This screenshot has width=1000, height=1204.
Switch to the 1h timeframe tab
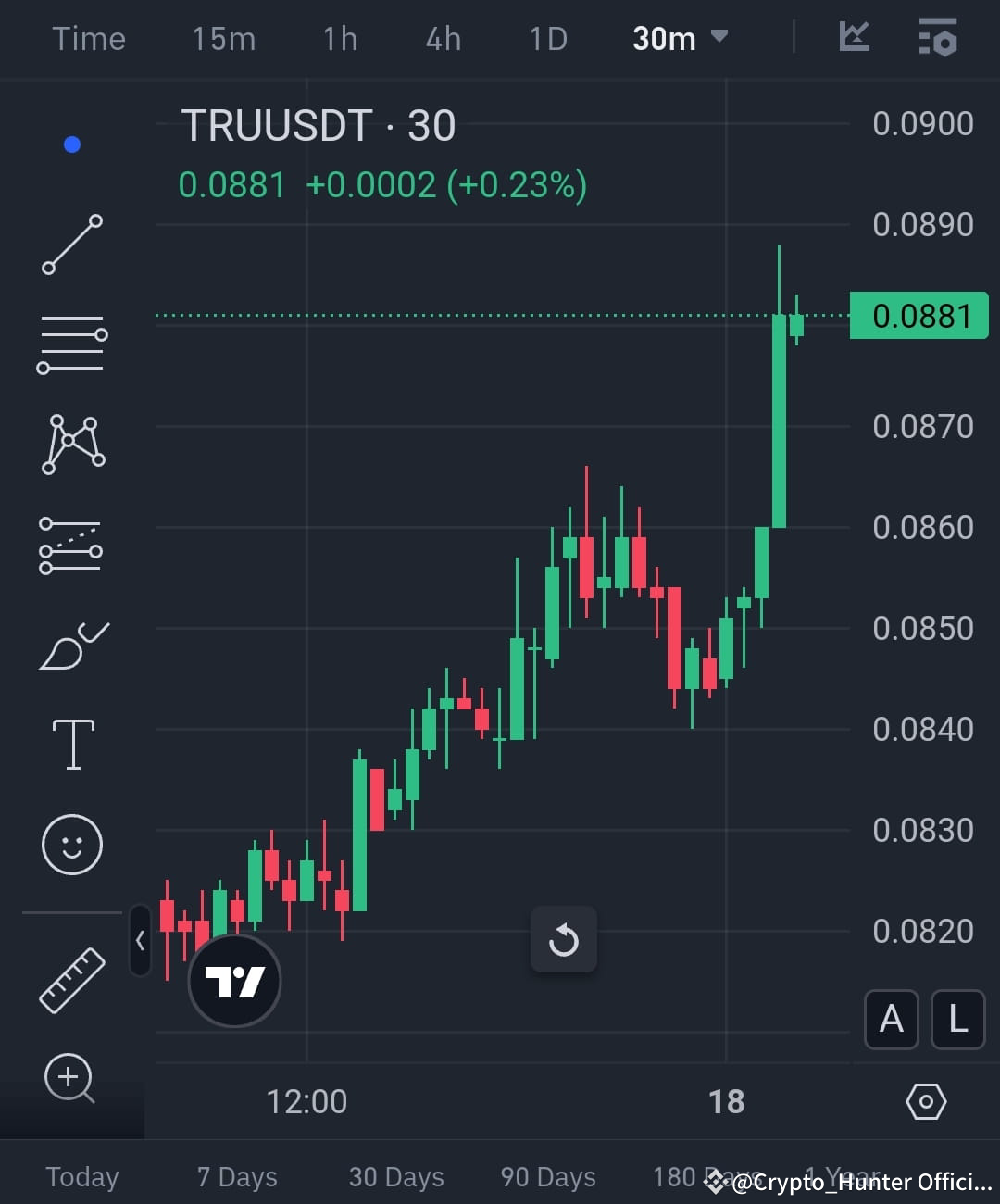339,38
